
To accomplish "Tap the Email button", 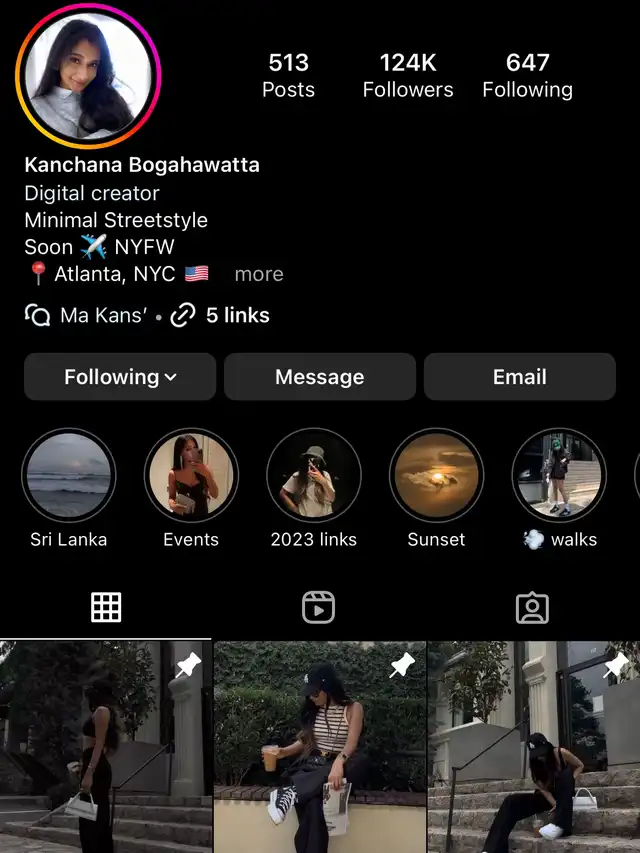I will tap(519, 377).
